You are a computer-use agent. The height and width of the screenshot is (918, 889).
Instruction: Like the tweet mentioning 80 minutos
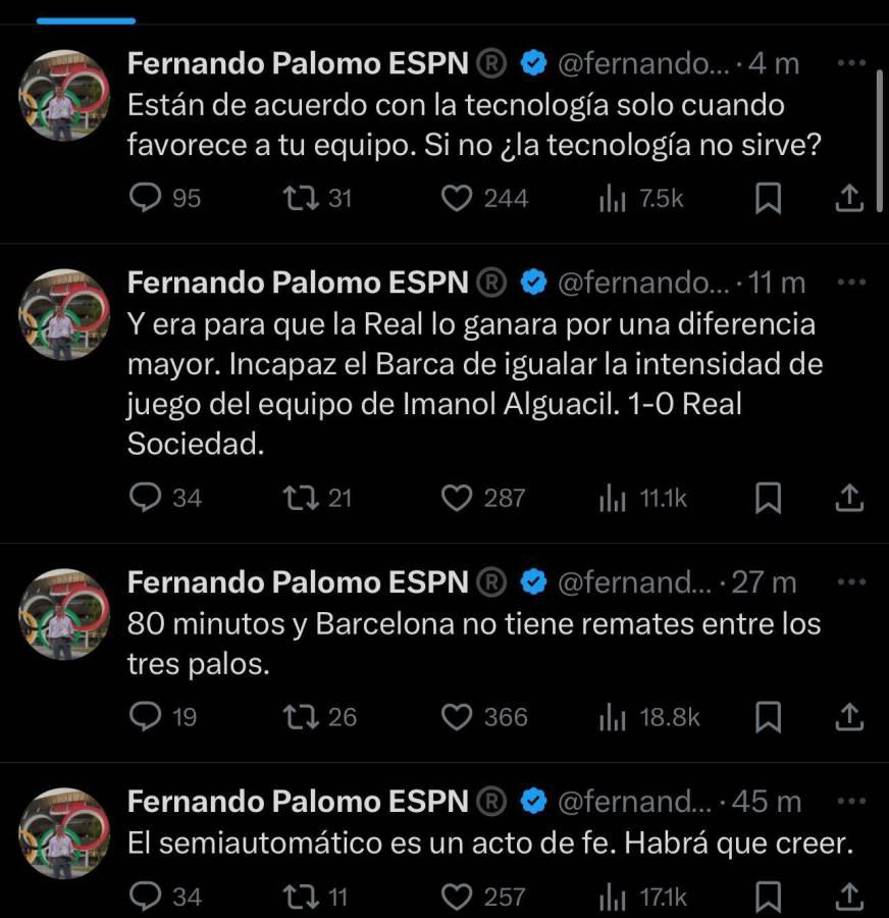[x=458, y=717]
